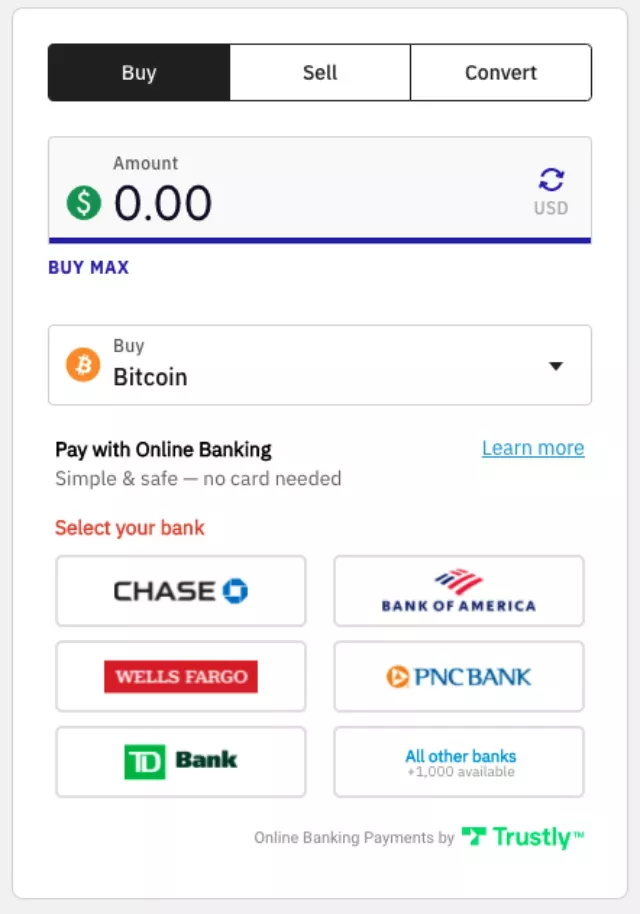Choose TD Bank

tap(181, 762)
